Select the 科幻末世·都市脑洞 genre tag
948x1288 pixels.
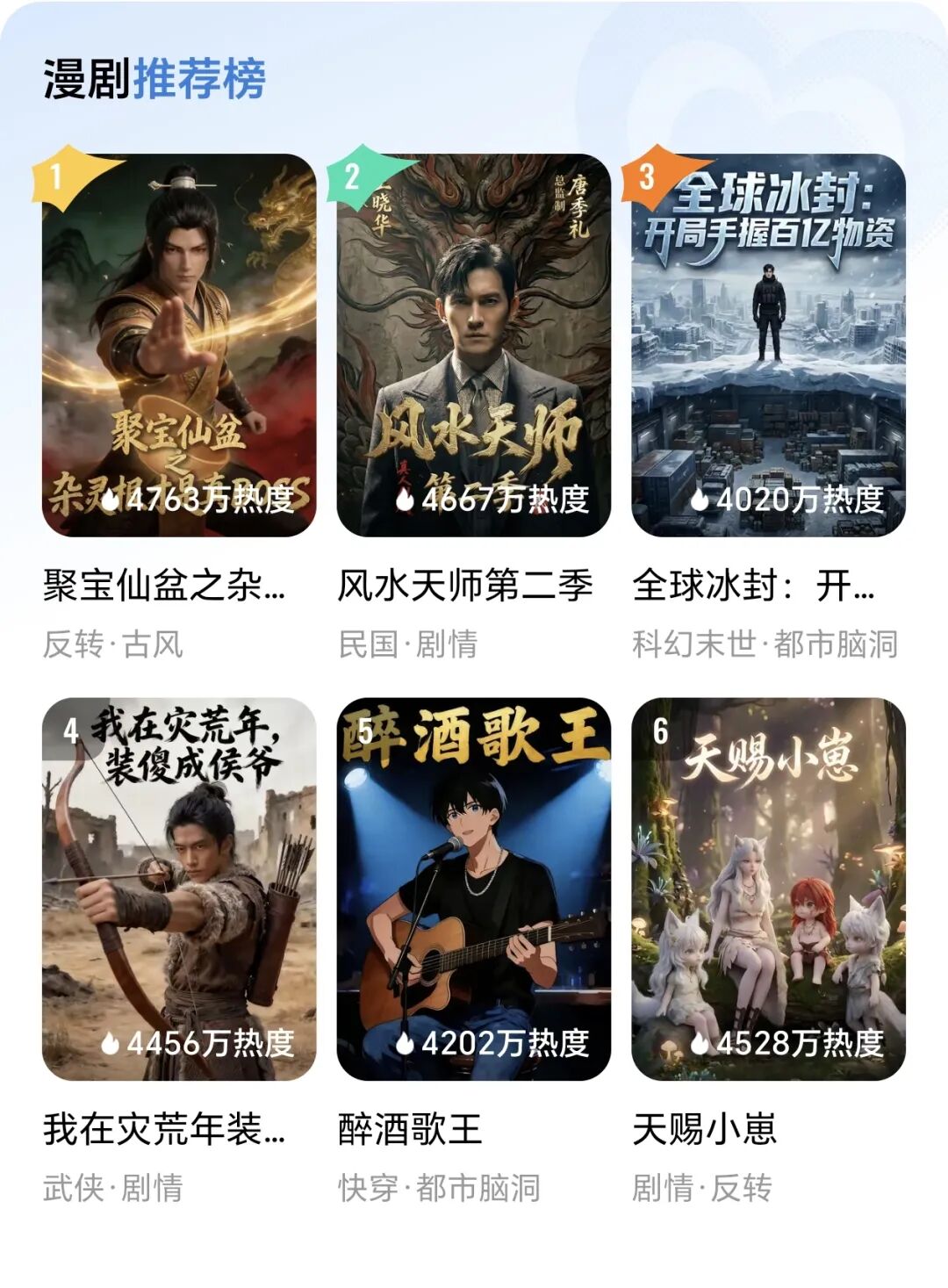pos(766,644)
